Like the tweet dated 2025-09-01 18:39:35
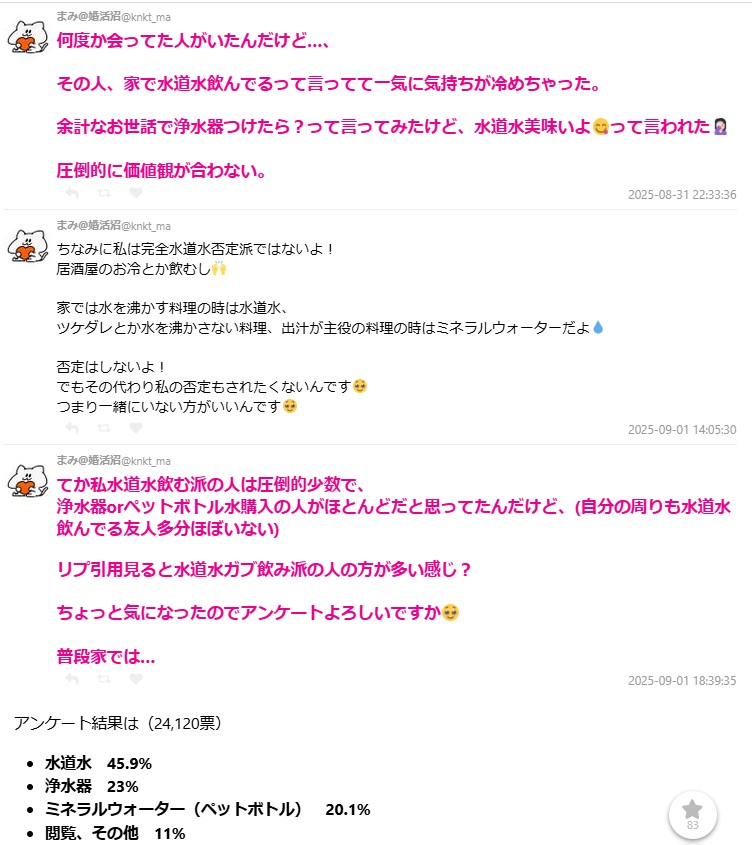This screenshot has width=752, height=845. pyautogui.click(x=136, y=679)
